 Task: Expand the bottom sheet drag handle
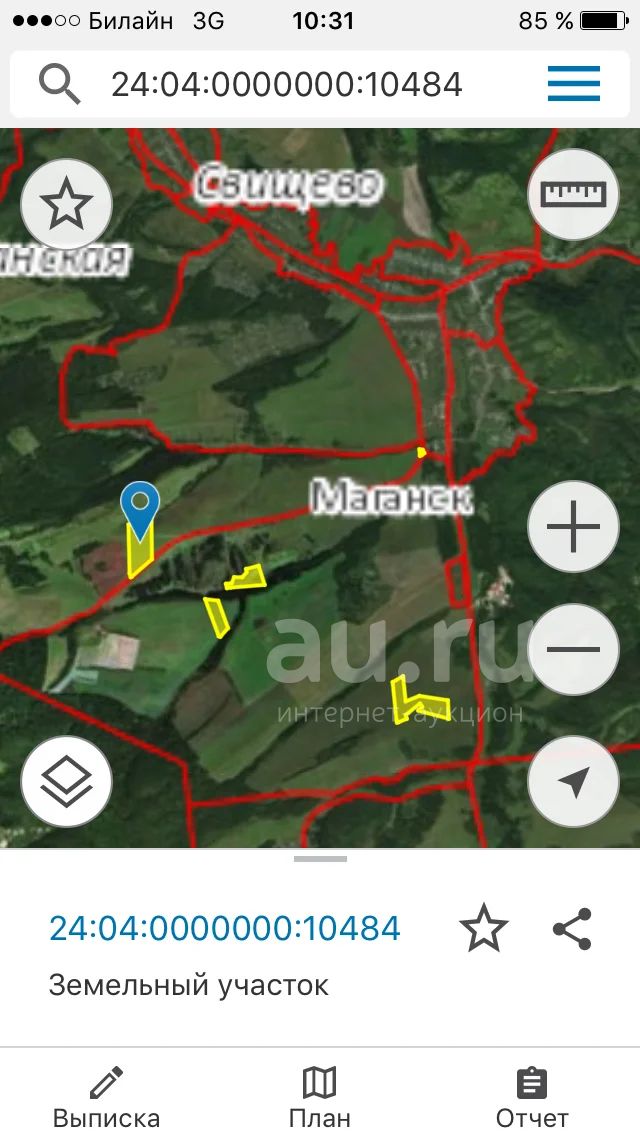point(320,859)
